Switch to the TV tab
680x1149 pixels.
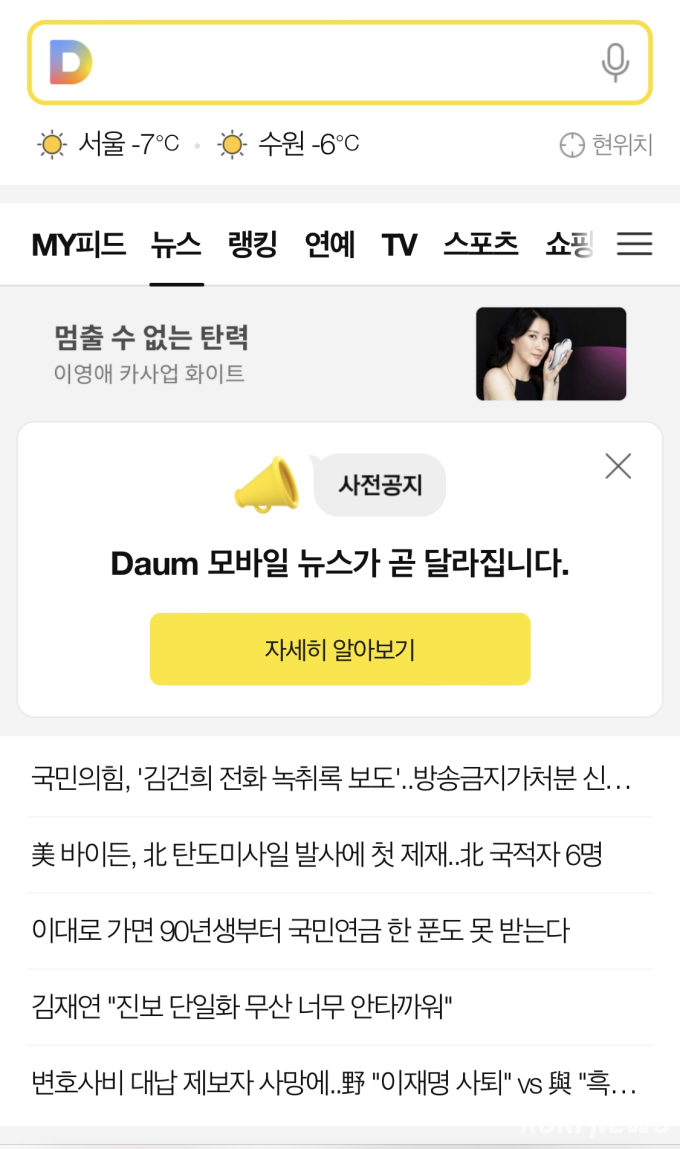click(399, 245)
